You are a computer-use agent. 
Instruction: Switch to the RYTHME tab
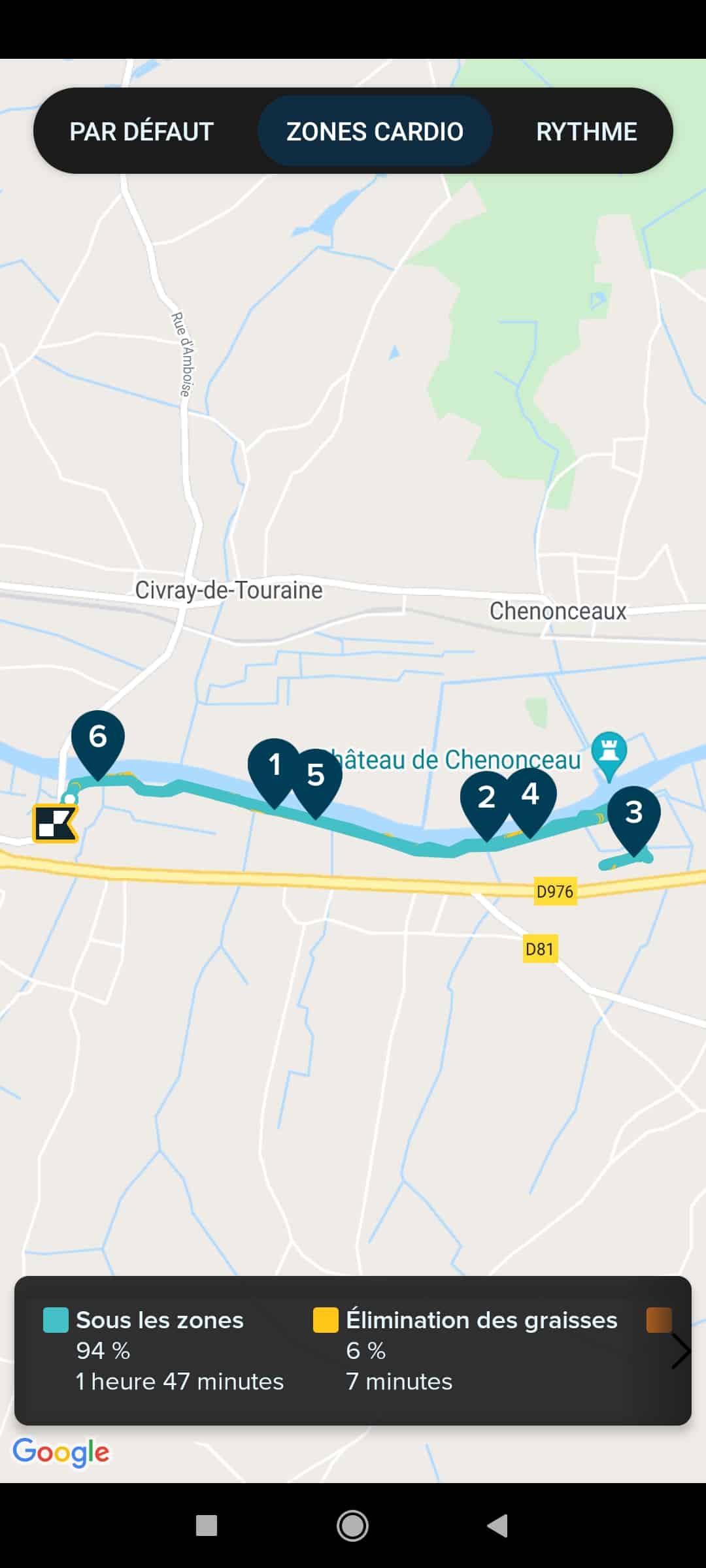586,131
